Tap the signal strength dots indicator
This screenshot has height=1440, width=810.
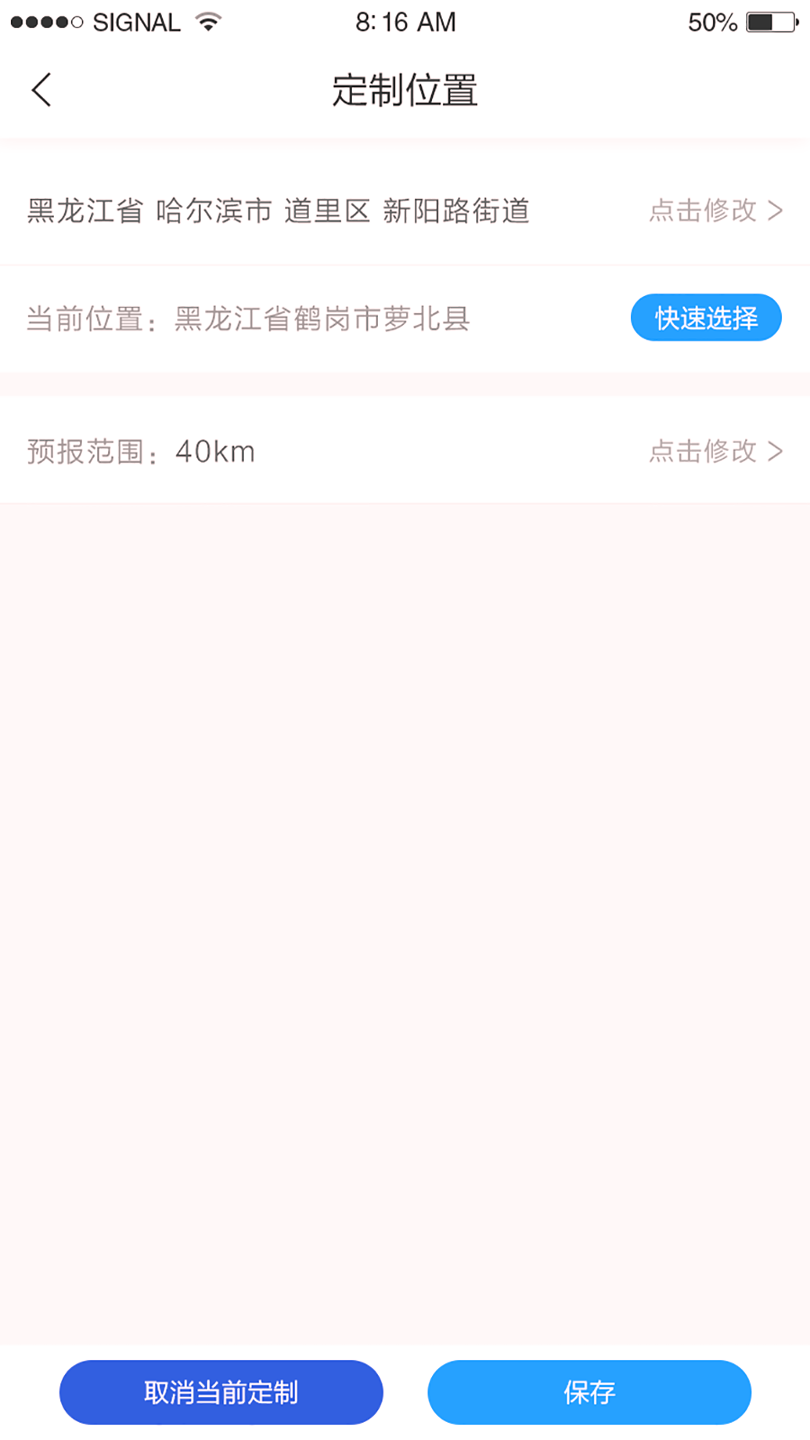pyautogui.click(x=45, y=21)
